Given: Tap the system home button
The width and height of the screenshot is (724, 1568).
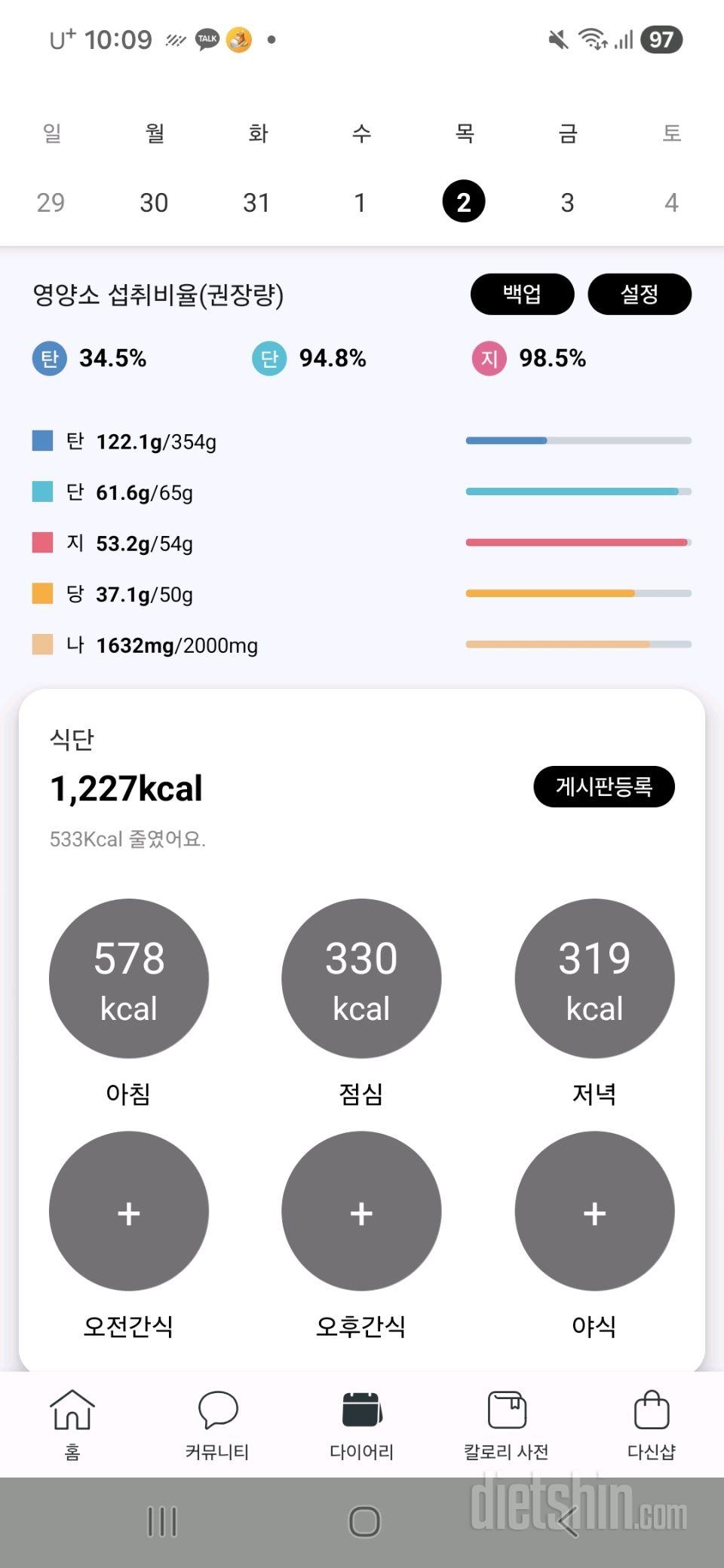Looking at the screenshot, I should coord(364,1521).
